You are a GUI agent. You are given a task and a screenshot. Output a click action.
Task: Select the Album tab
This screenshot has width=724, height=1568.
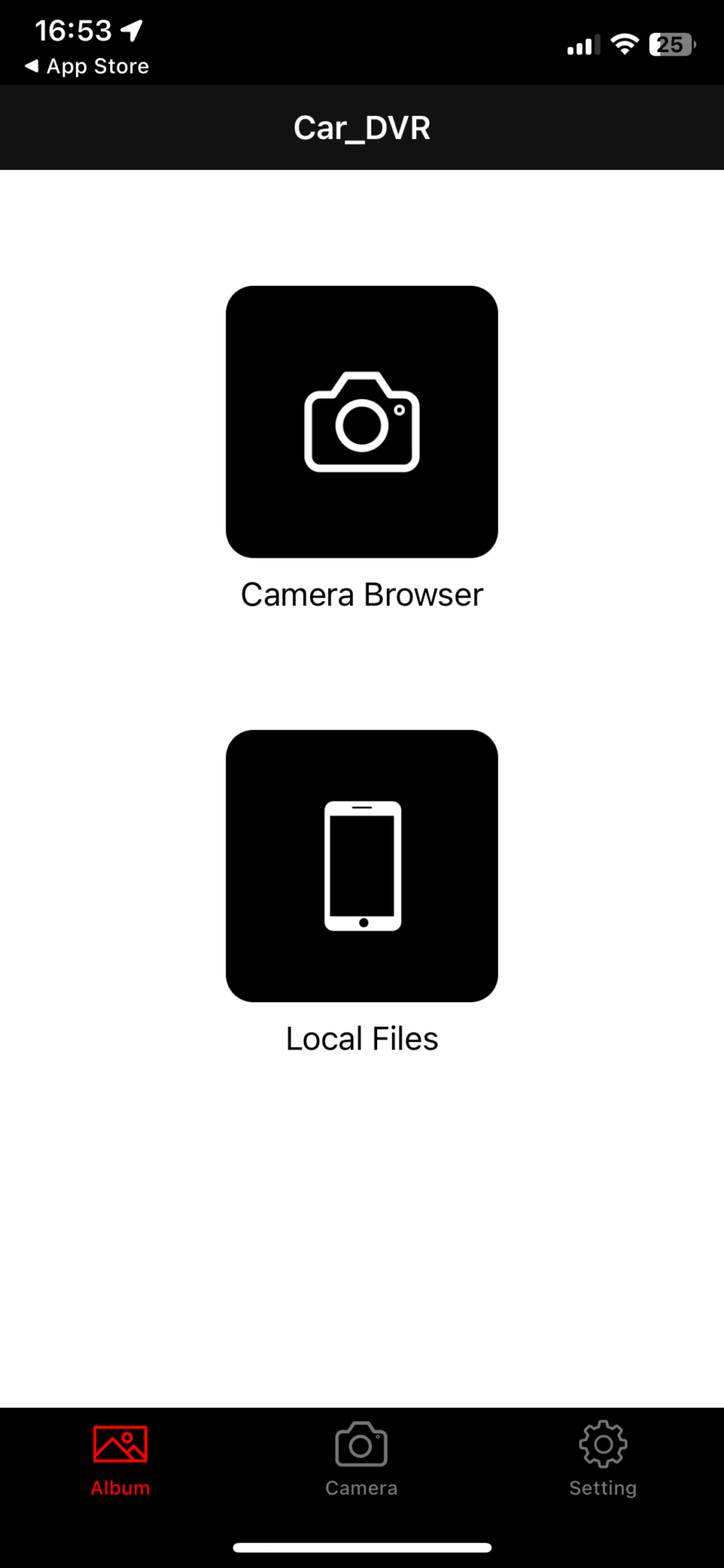coord(120,1459)
